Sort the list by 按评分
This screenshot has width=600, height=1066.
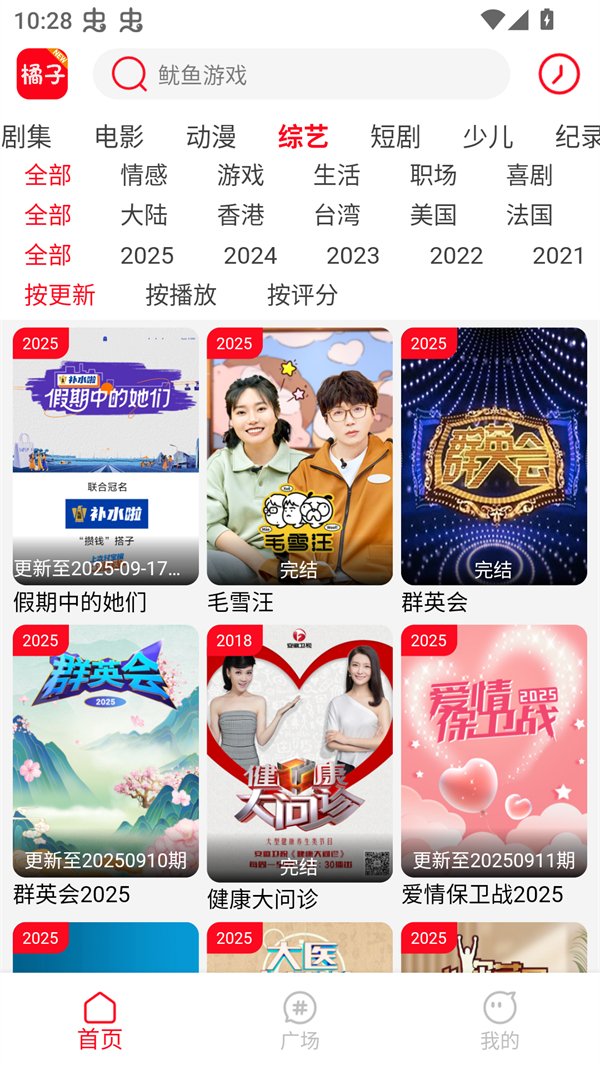(x=302, y=295)
